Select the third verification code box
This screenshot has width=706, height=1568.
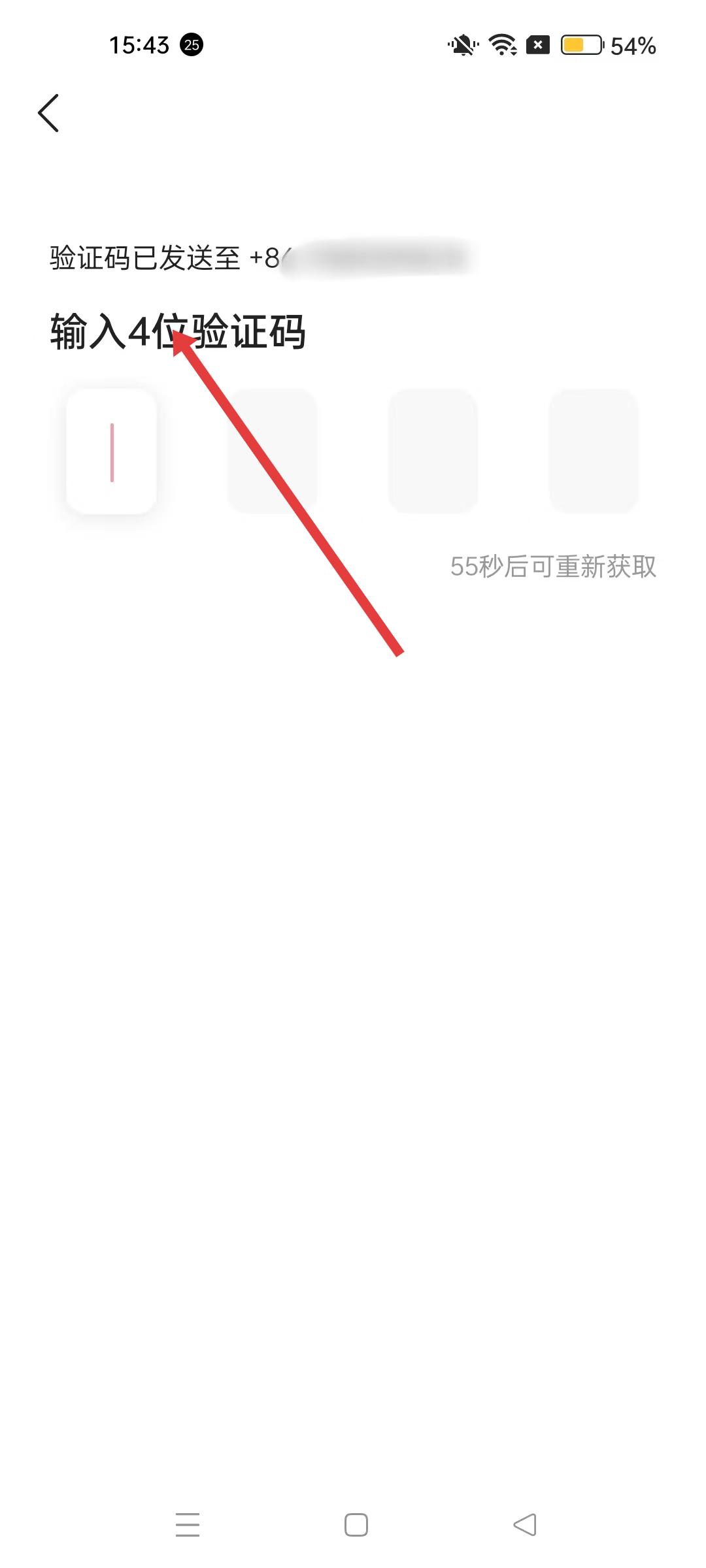coord(433,451)
